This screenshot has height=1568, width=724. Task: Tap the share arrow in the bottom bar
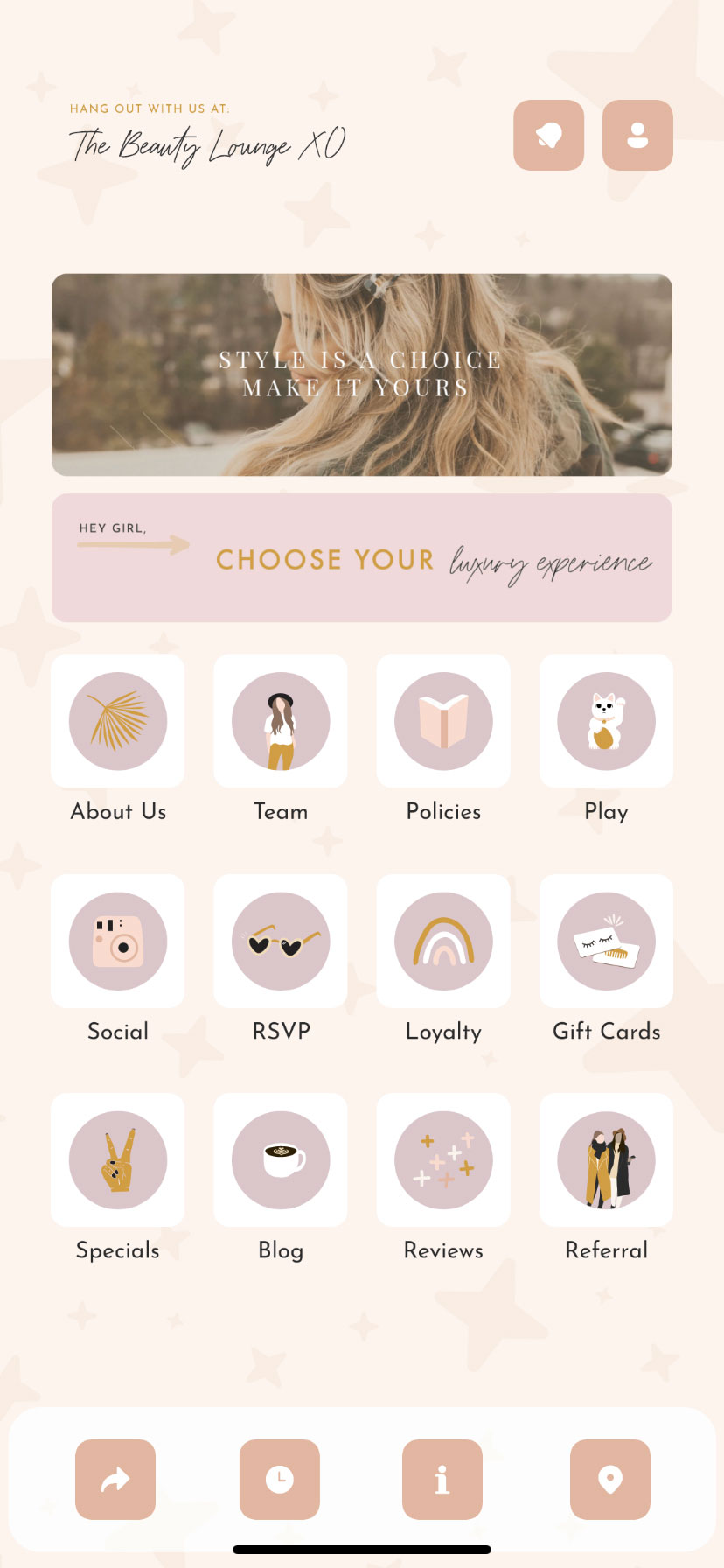pyautogui.click(x=115, y=1479)
